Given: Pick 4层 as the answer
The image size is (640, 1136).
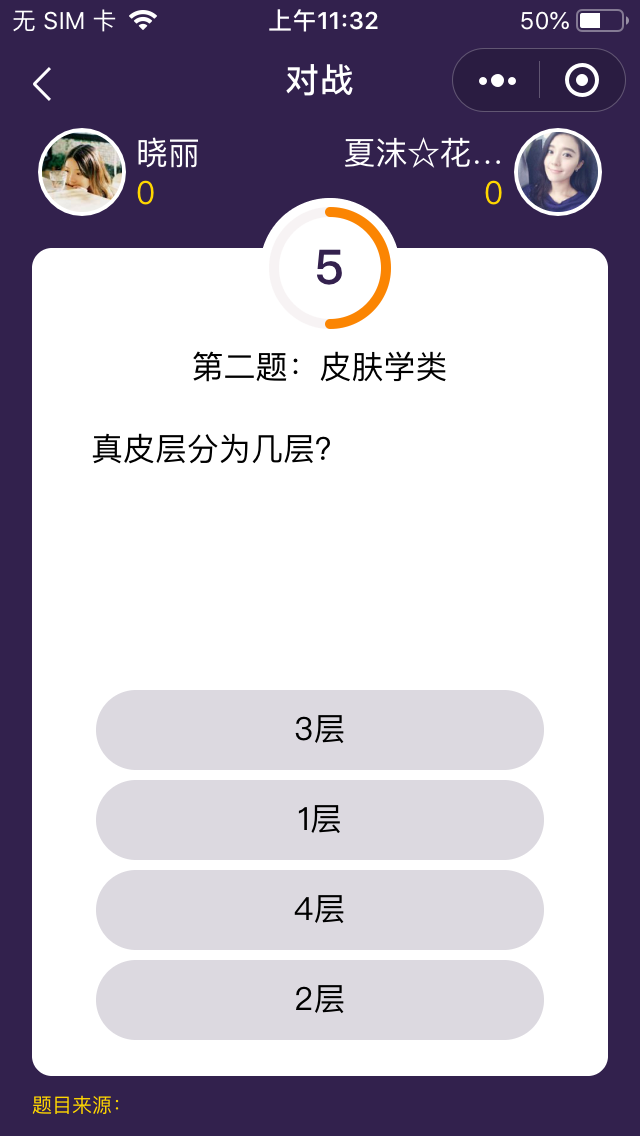Looking at the screenshot, I should point(320,910).
